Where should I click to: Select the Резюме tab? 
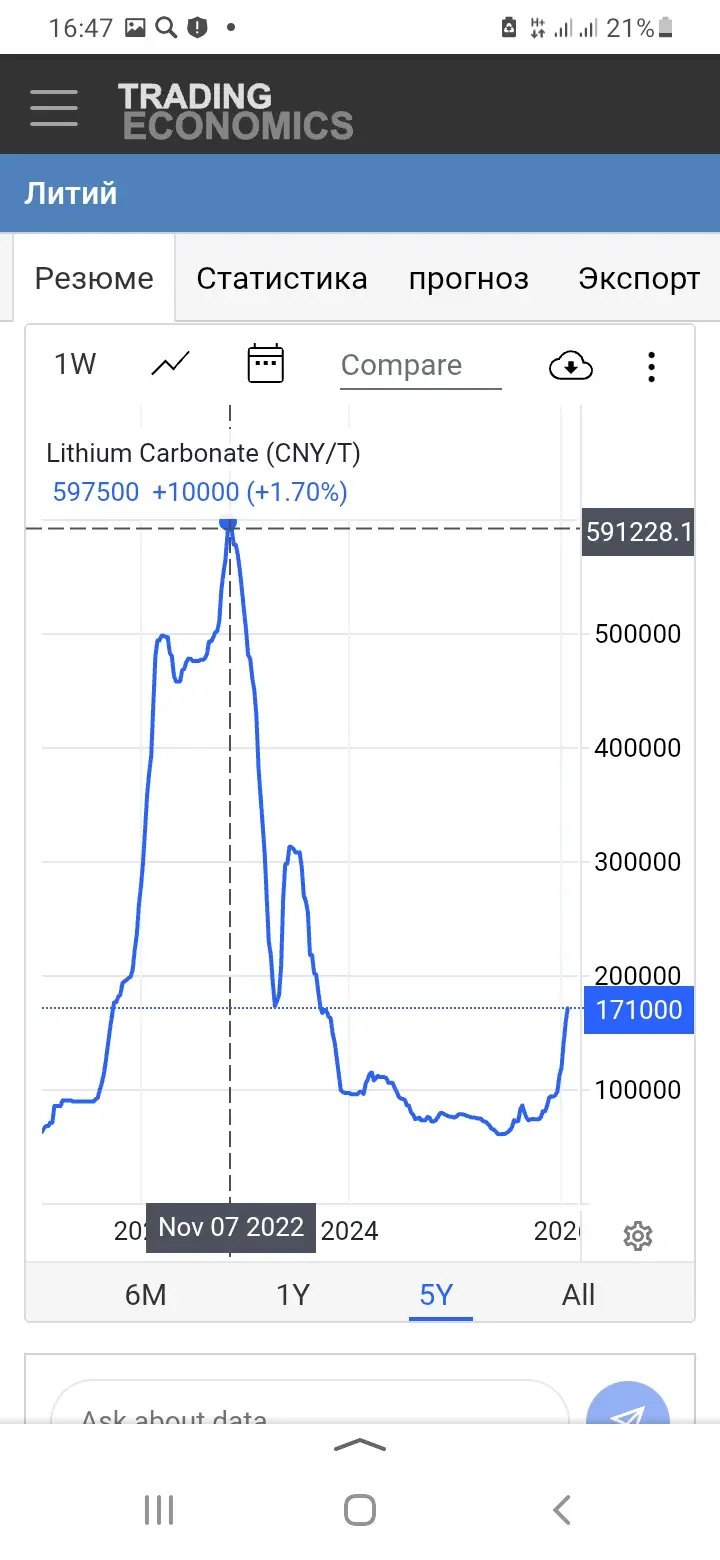94,279
